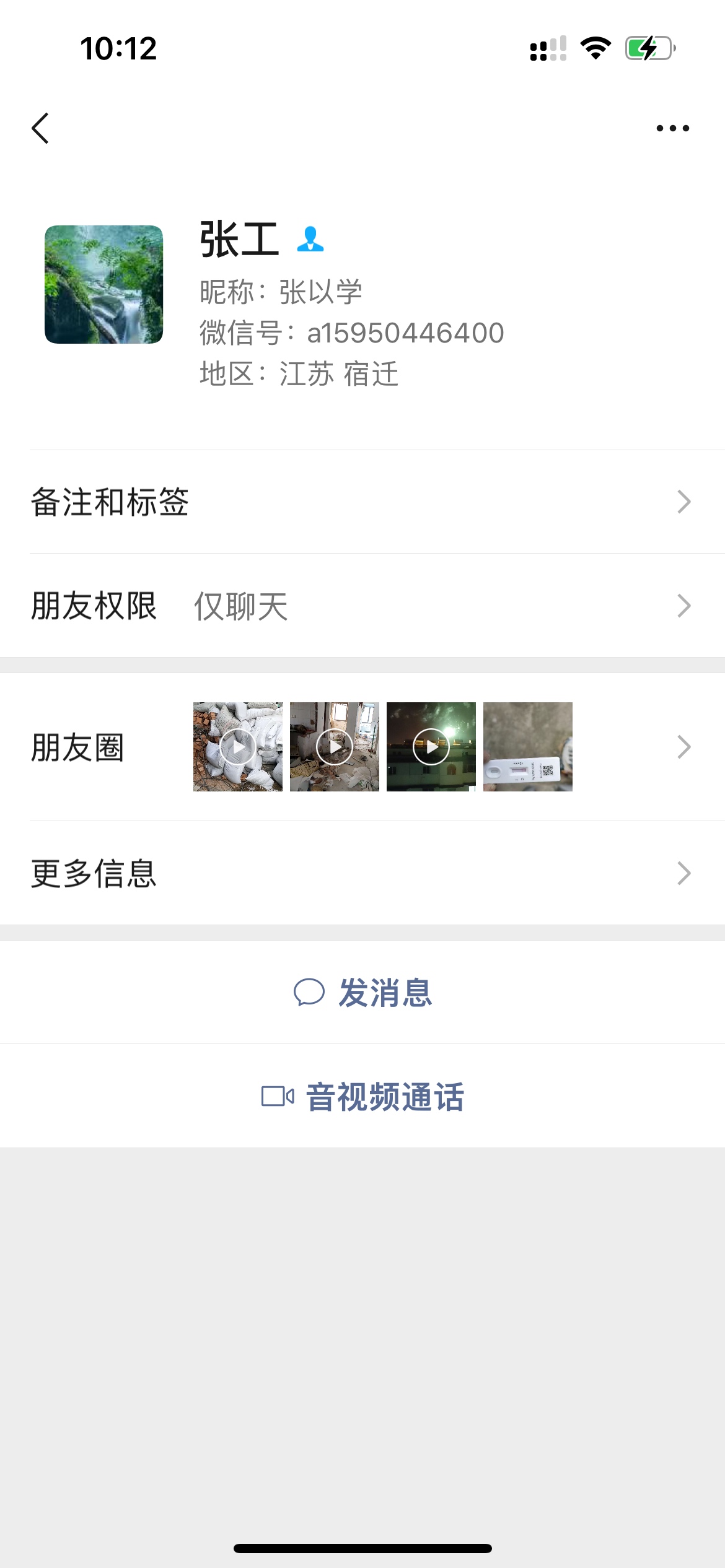Open 张工's 朋友圈 moments
Screen dimensions: 725x1568
pos(362,747)
